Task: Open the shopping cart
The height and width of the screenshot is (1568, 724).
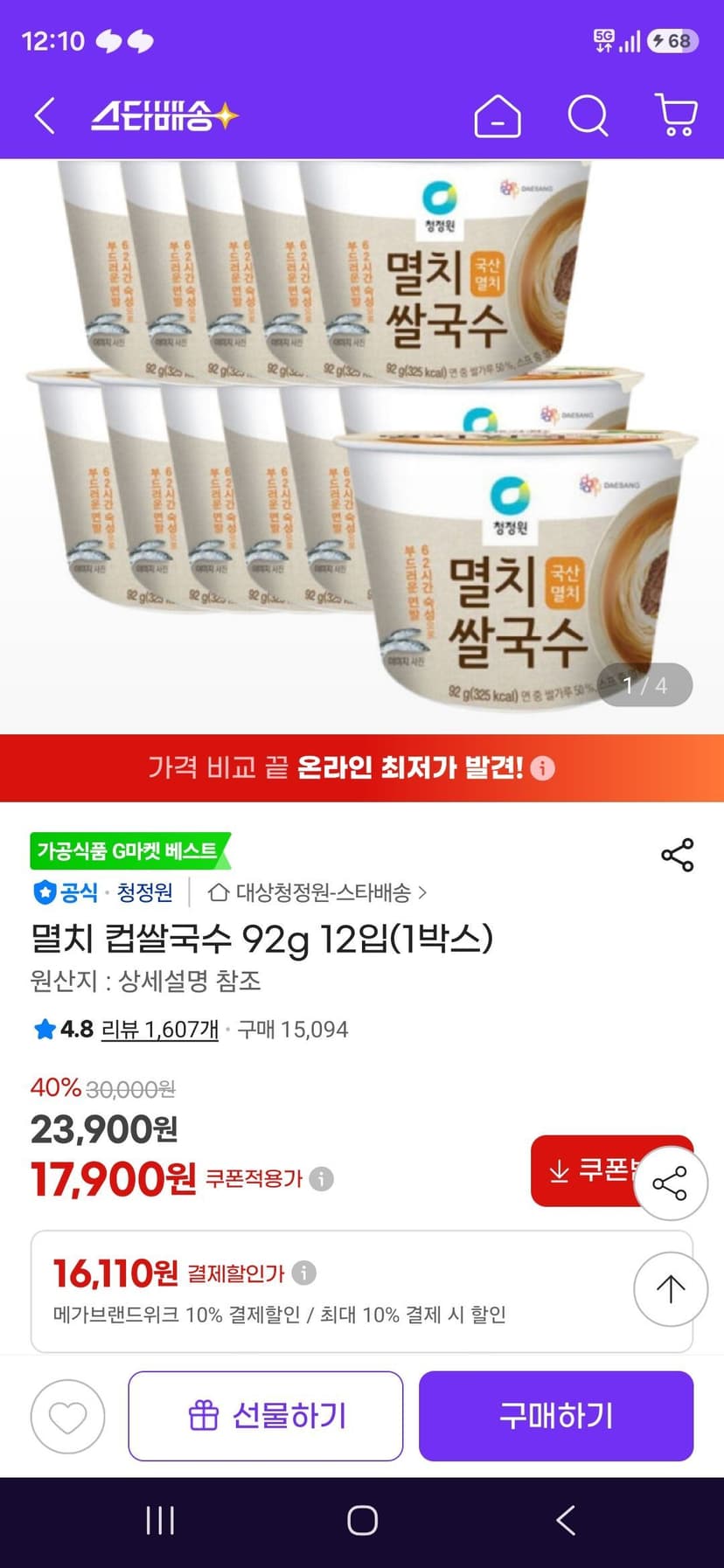Action: [x=677, y=115]
